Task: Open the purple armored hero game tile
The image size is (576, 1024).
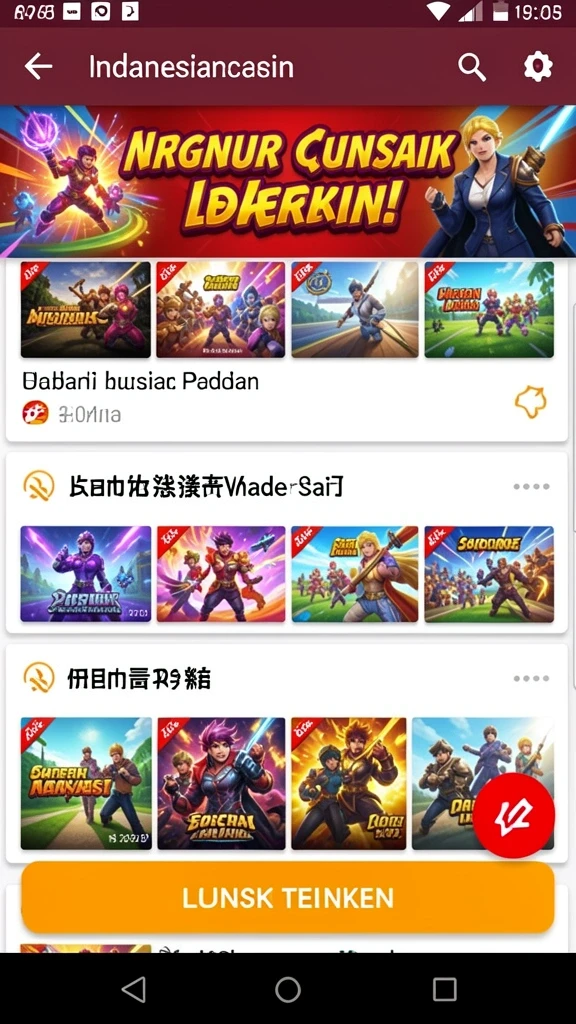Action: coord(86,573)
